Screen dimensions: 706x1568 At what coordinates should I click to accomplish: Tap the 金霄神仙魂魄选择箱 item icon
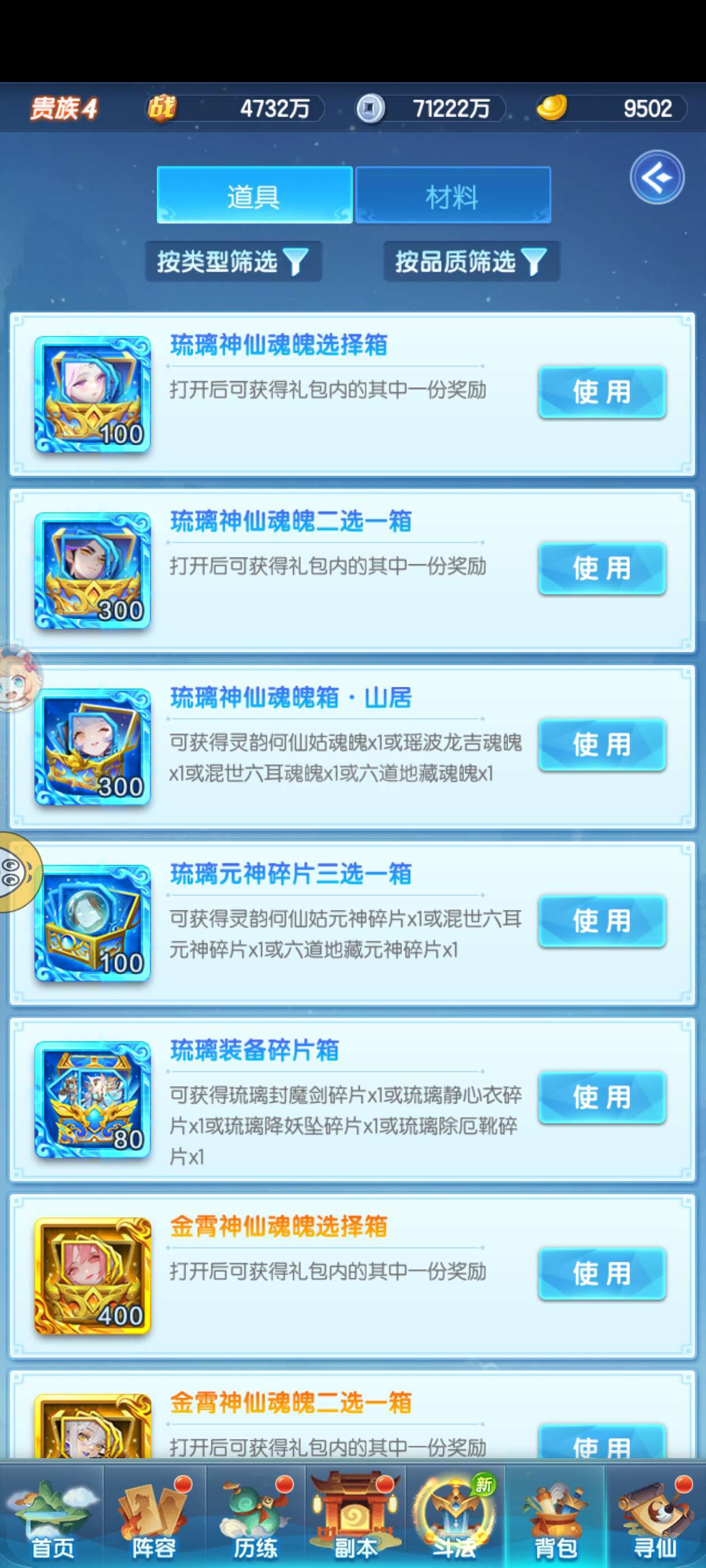click(92, 1276)
